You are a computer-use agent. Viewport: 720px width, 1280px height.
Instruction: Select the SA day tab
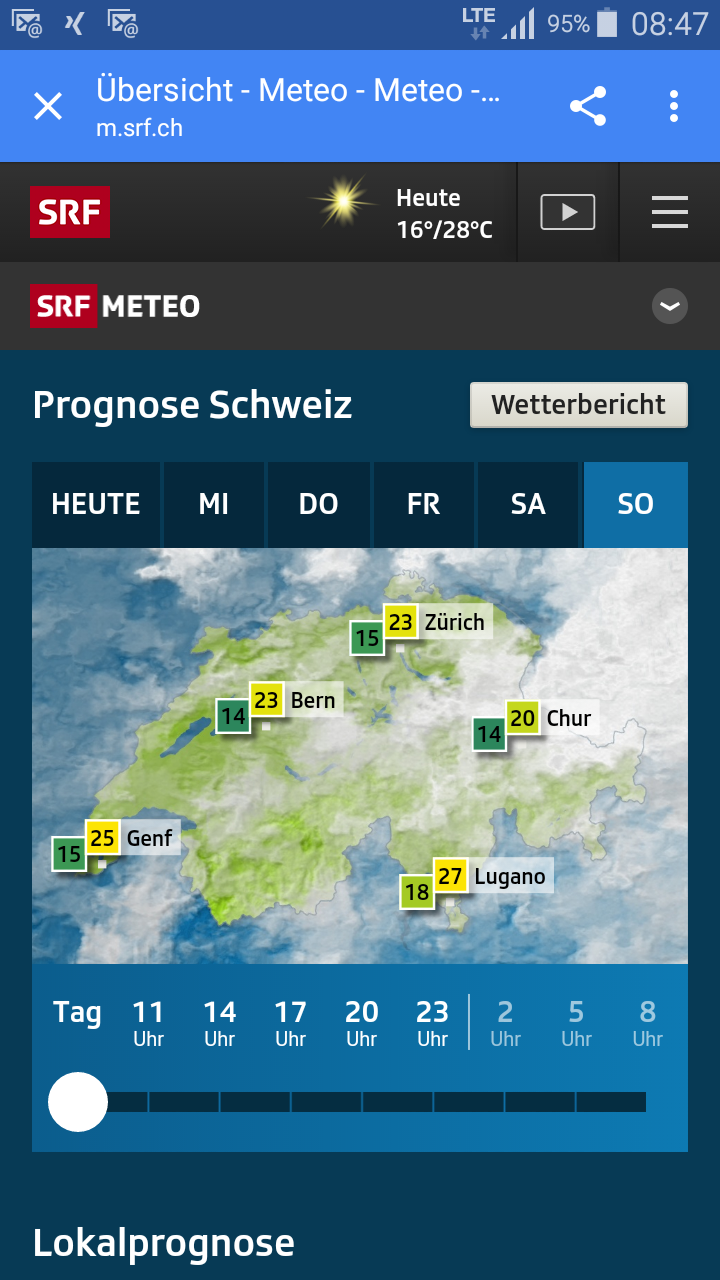(x=528, y=504)
